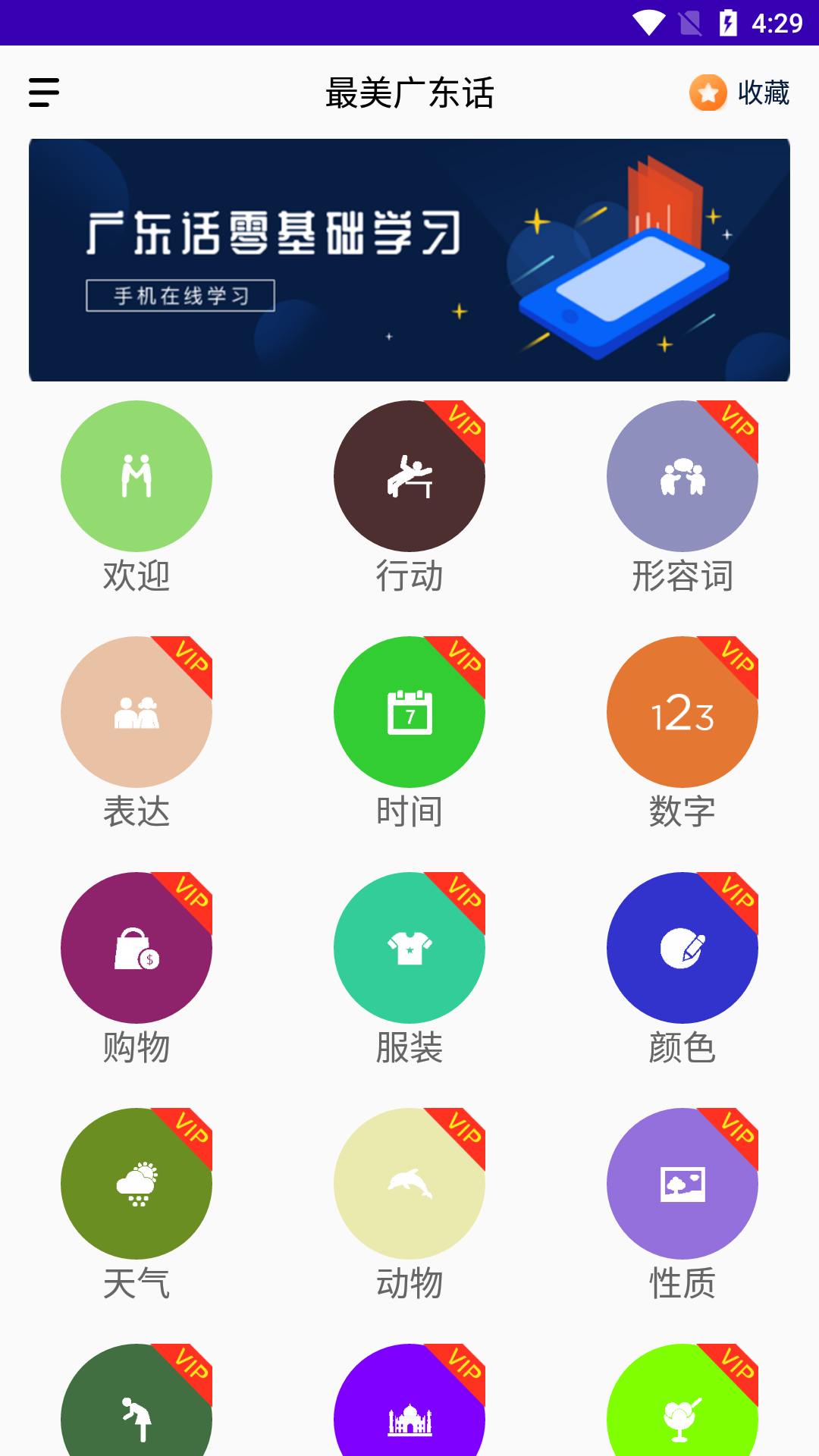Tap the 广东话零基础学习 banner

coord(409,259)
